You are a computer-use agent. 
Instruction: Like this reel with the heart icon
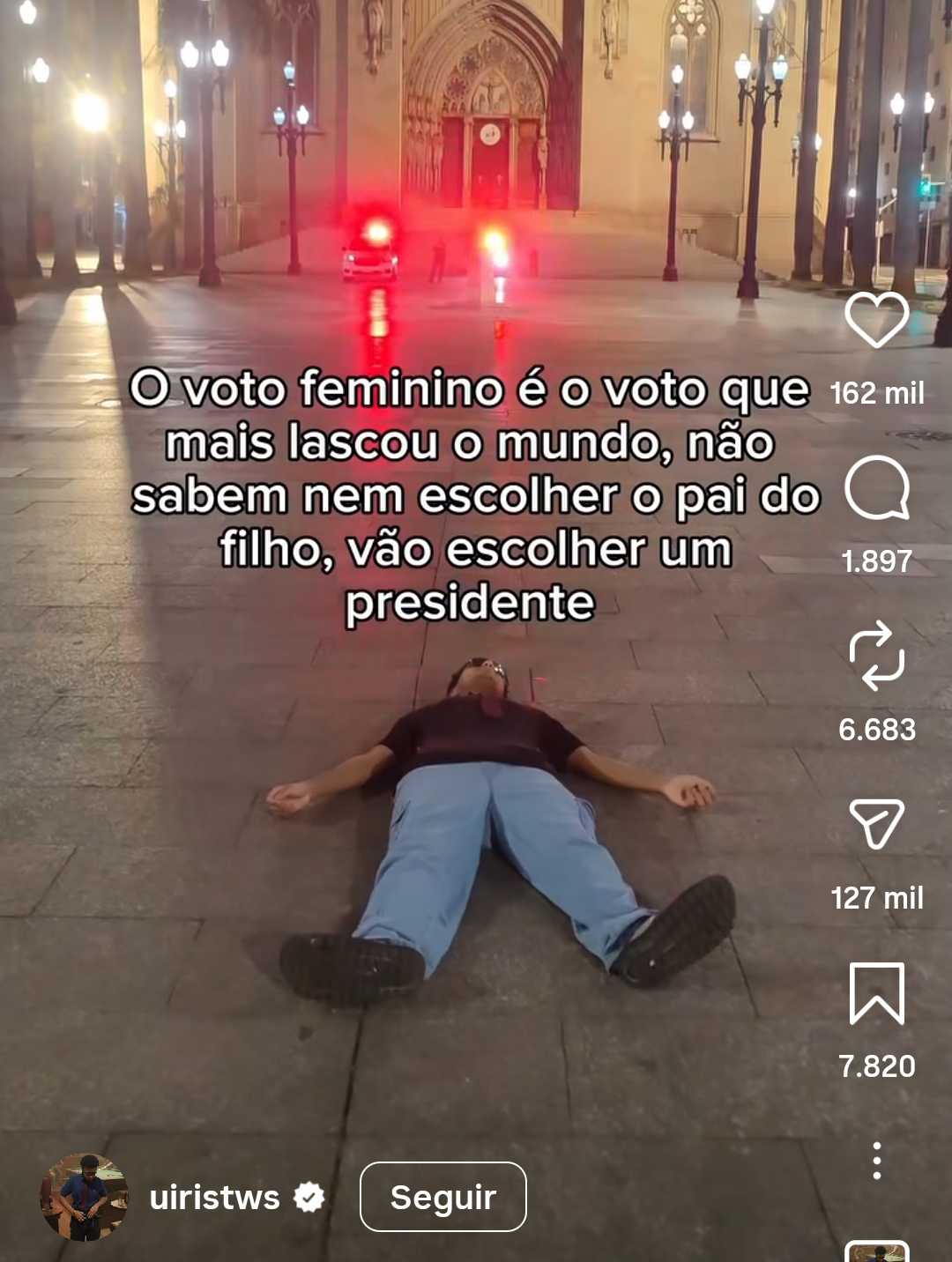tap(877, 319)
